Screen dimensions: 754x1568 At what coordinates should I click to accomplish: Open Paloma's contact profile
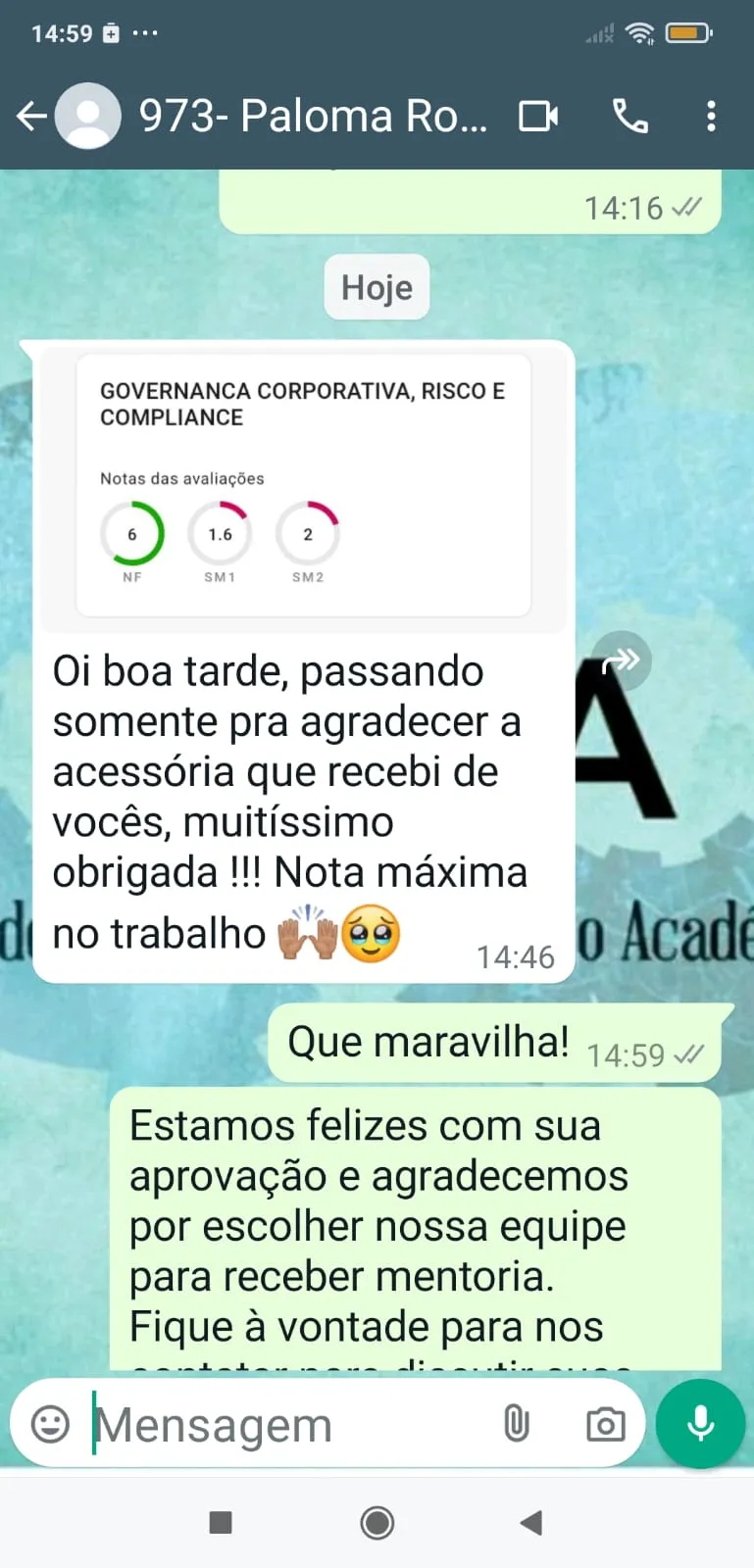(312, 116)
